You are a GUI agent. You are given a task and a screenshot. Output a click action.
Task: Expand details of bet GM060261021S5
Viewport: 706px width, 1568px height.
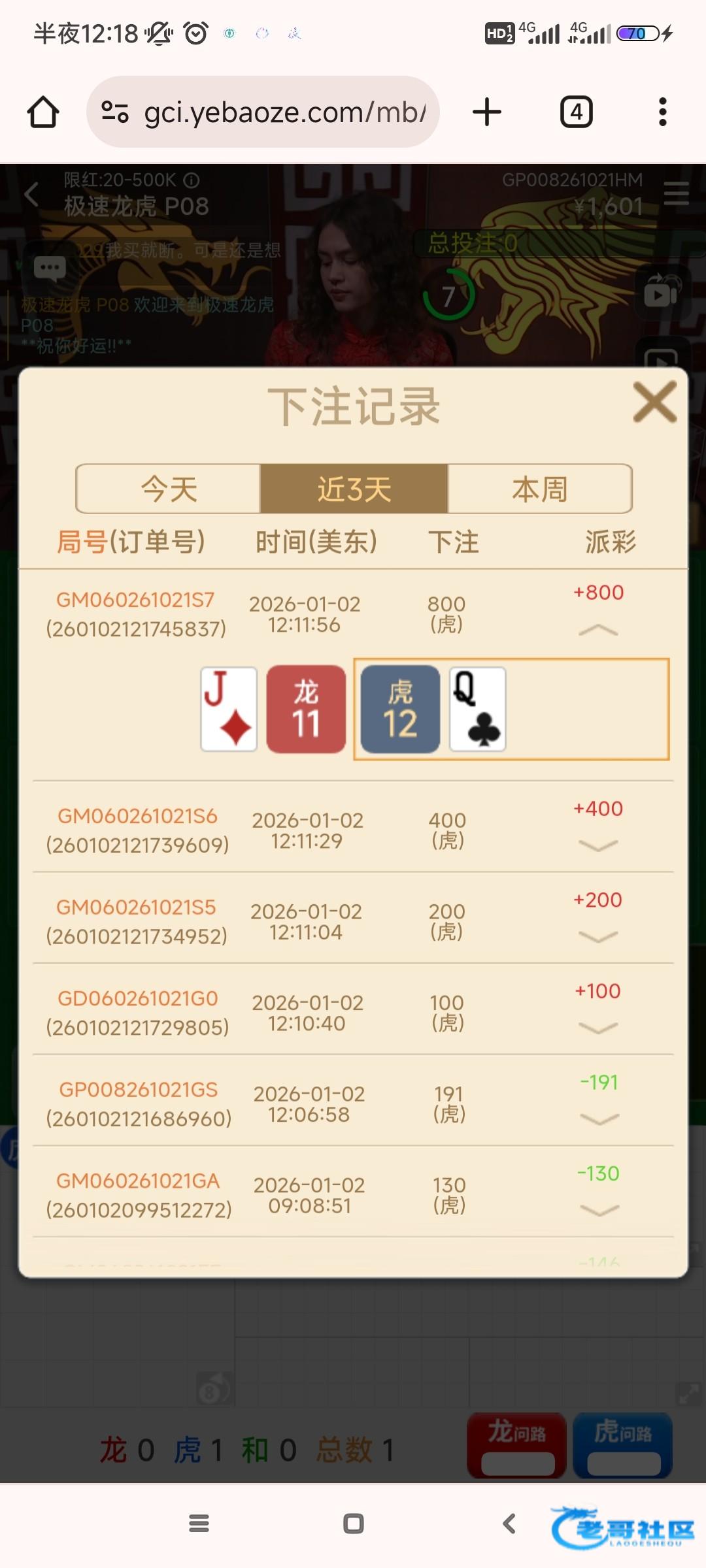pos(597,937)
